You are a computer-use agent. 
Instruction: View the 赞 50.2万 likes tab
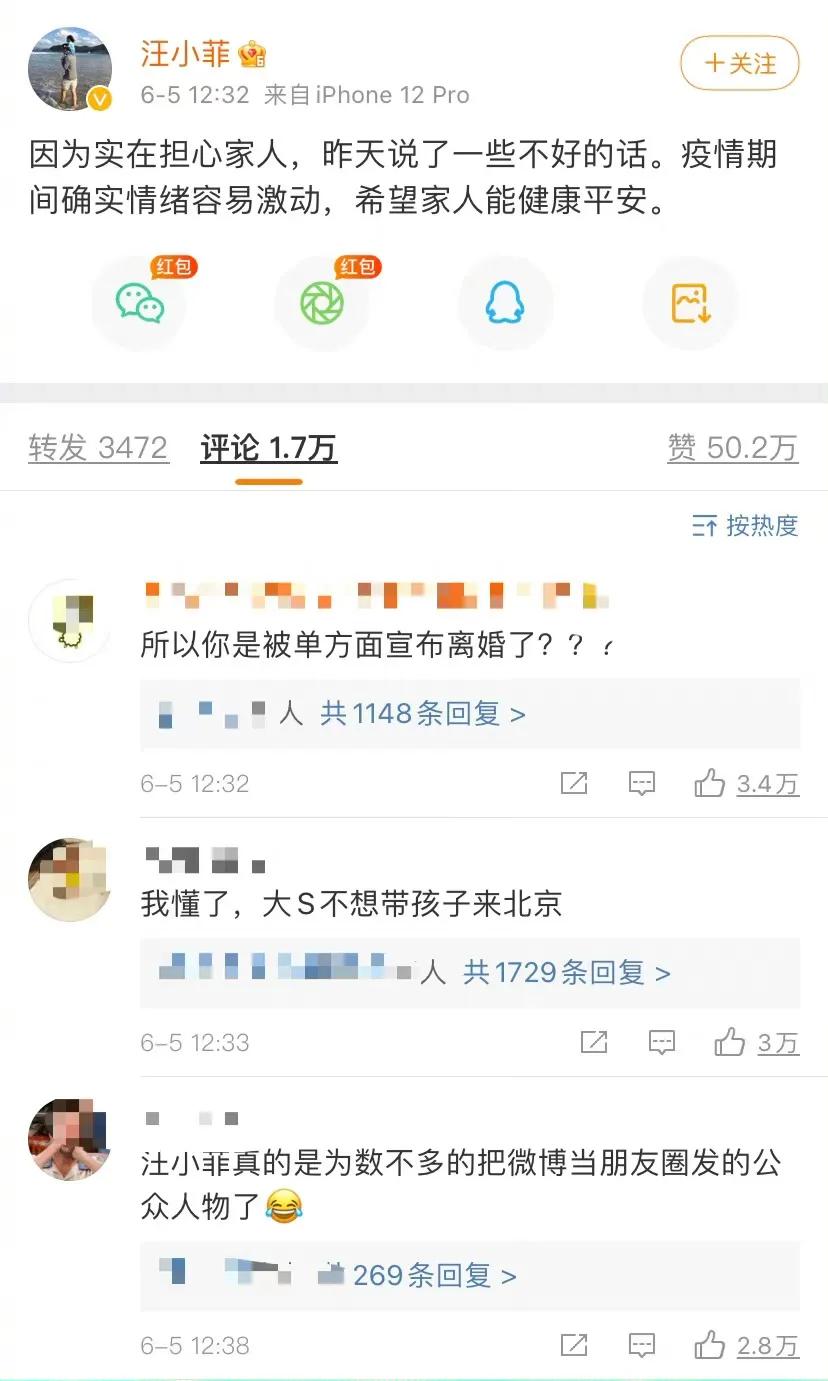tap(732, 448)
